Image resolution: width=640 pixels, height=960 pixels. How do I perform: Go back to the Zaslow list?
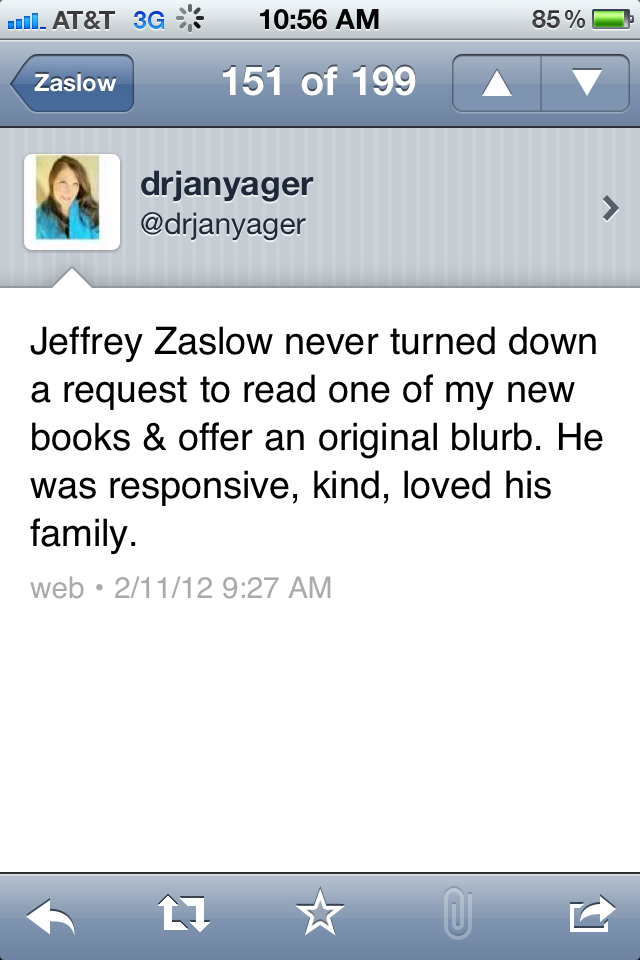click(x=72, y=83)
